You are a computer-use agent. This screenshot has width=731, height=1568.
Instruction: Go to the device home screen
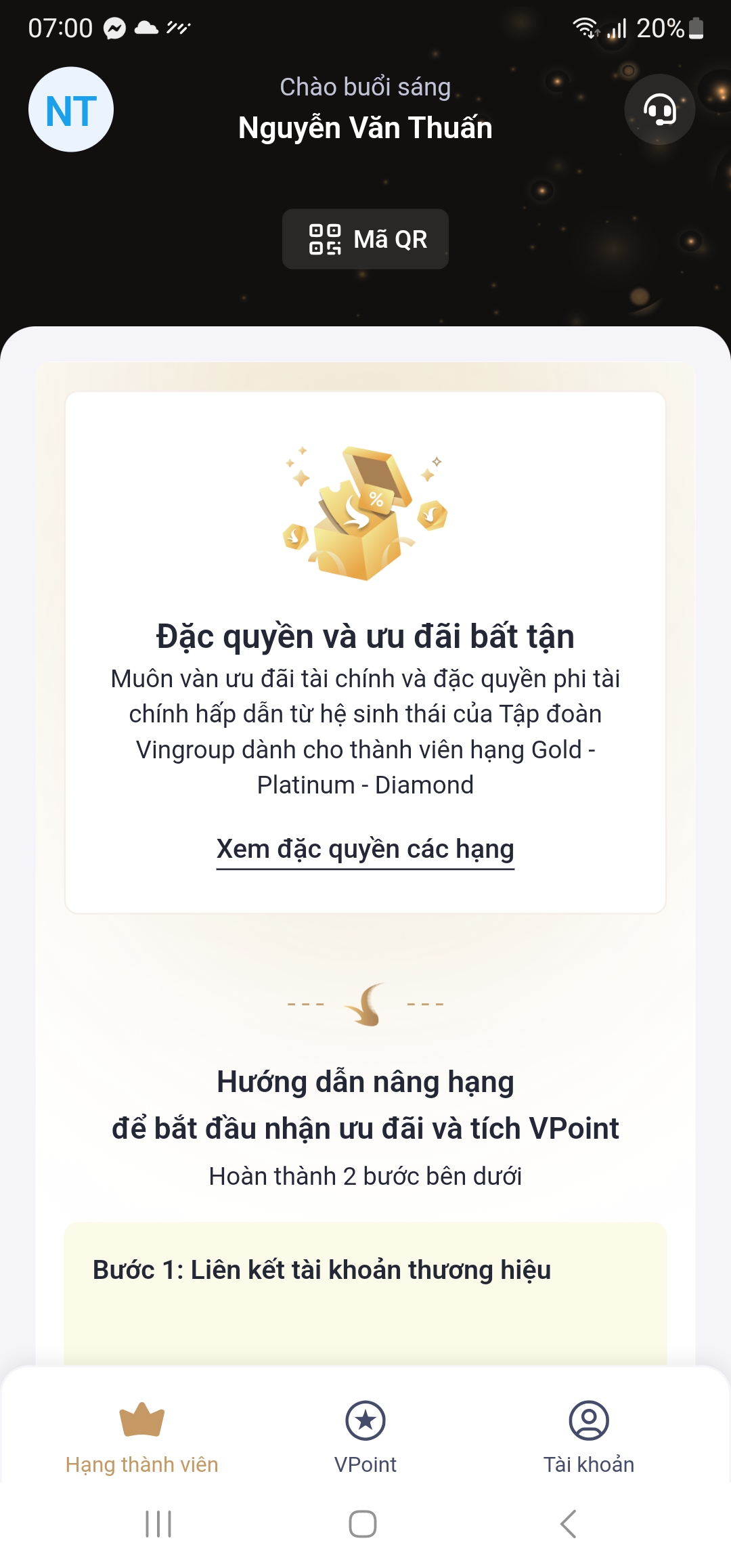363,1524
